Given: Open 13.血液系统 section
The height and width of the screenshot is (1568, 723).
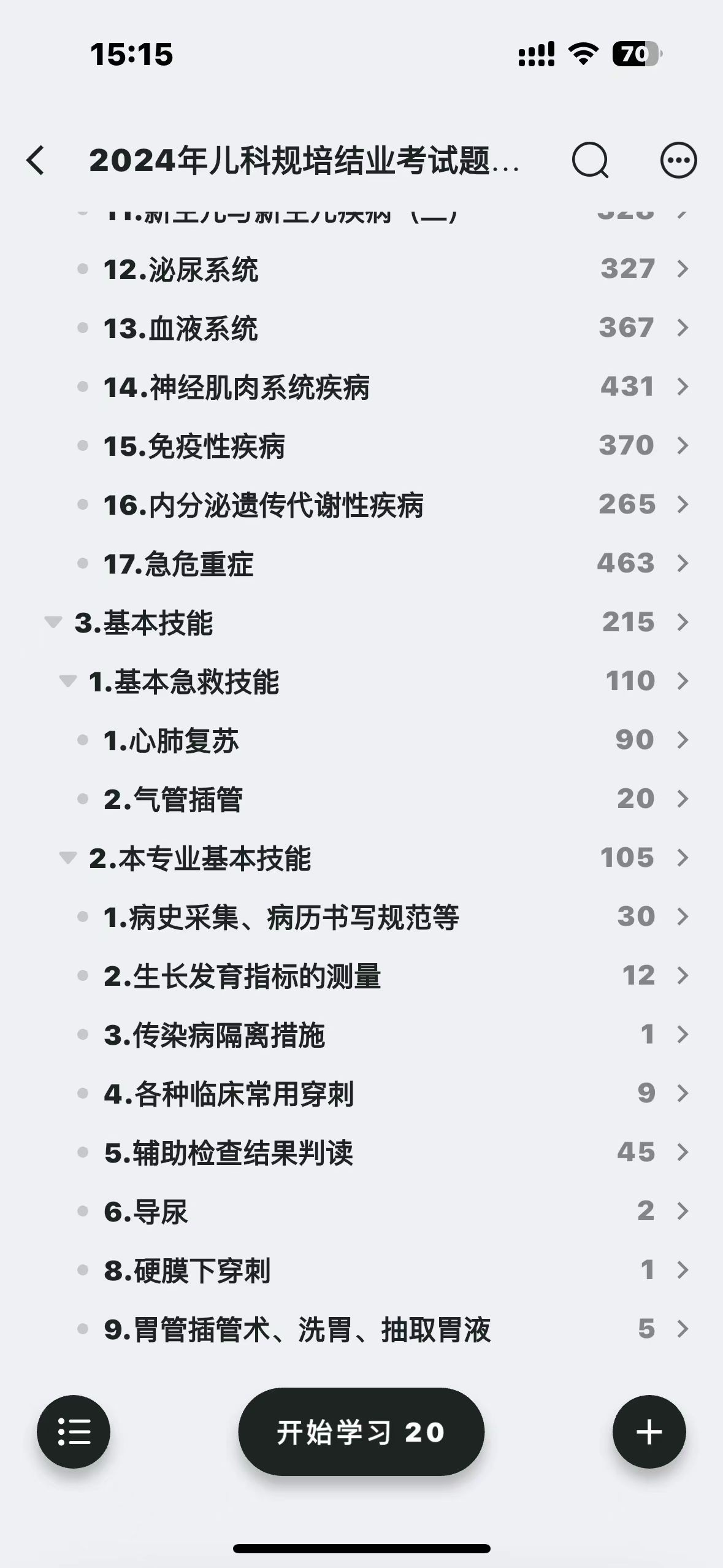Looking at the screenshot, I should tap(181, 329).
